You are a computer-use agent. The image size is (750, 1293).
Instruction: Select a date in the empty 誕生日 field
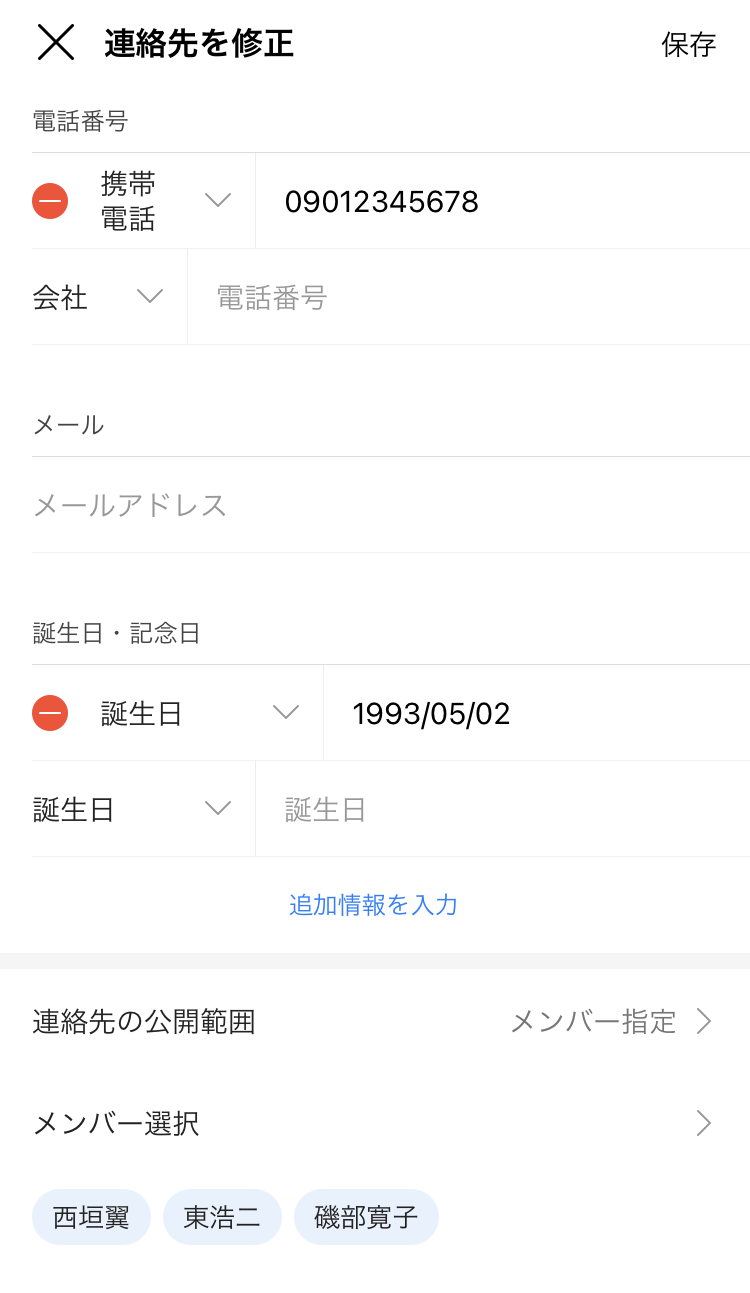[500, 809]
